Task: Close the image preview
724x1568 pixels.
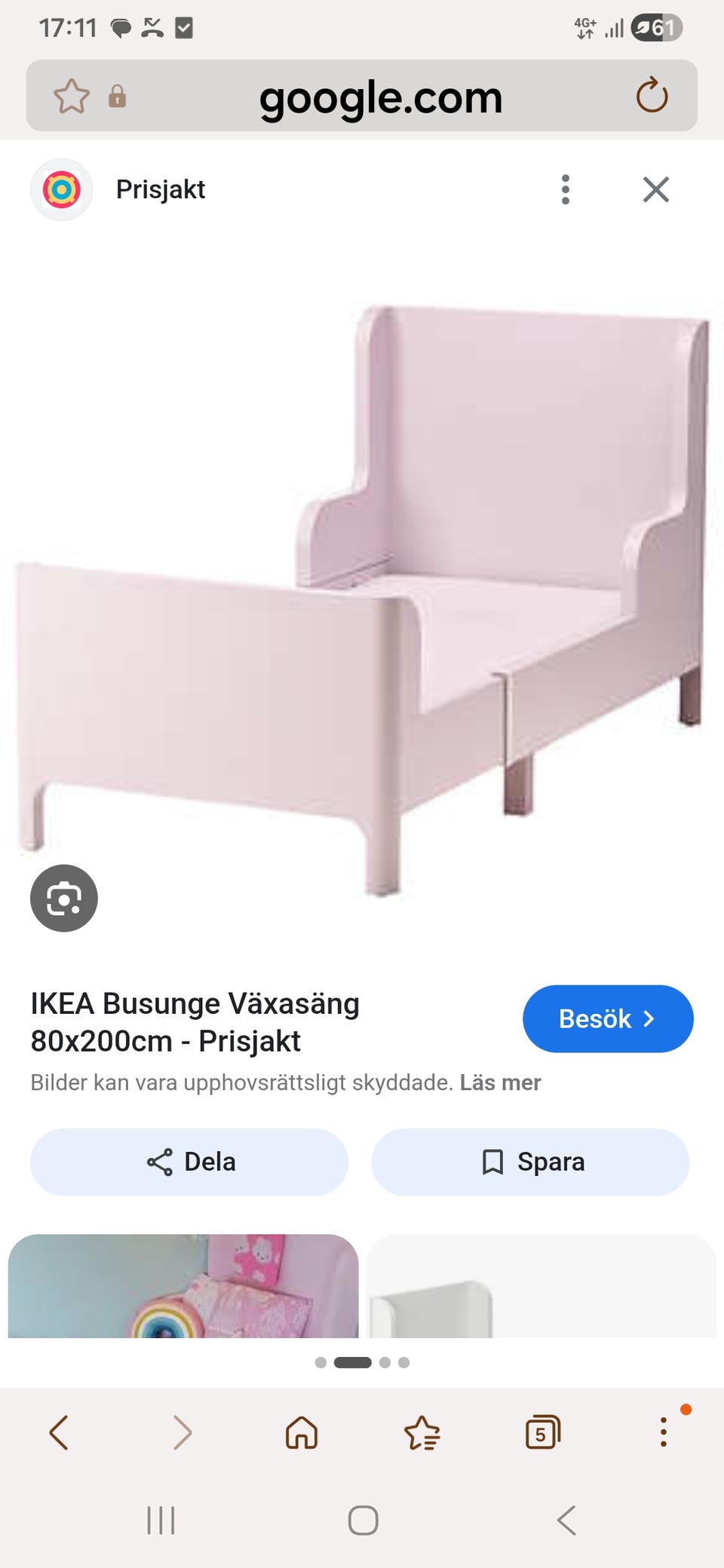Action: [x=656, y=189]
